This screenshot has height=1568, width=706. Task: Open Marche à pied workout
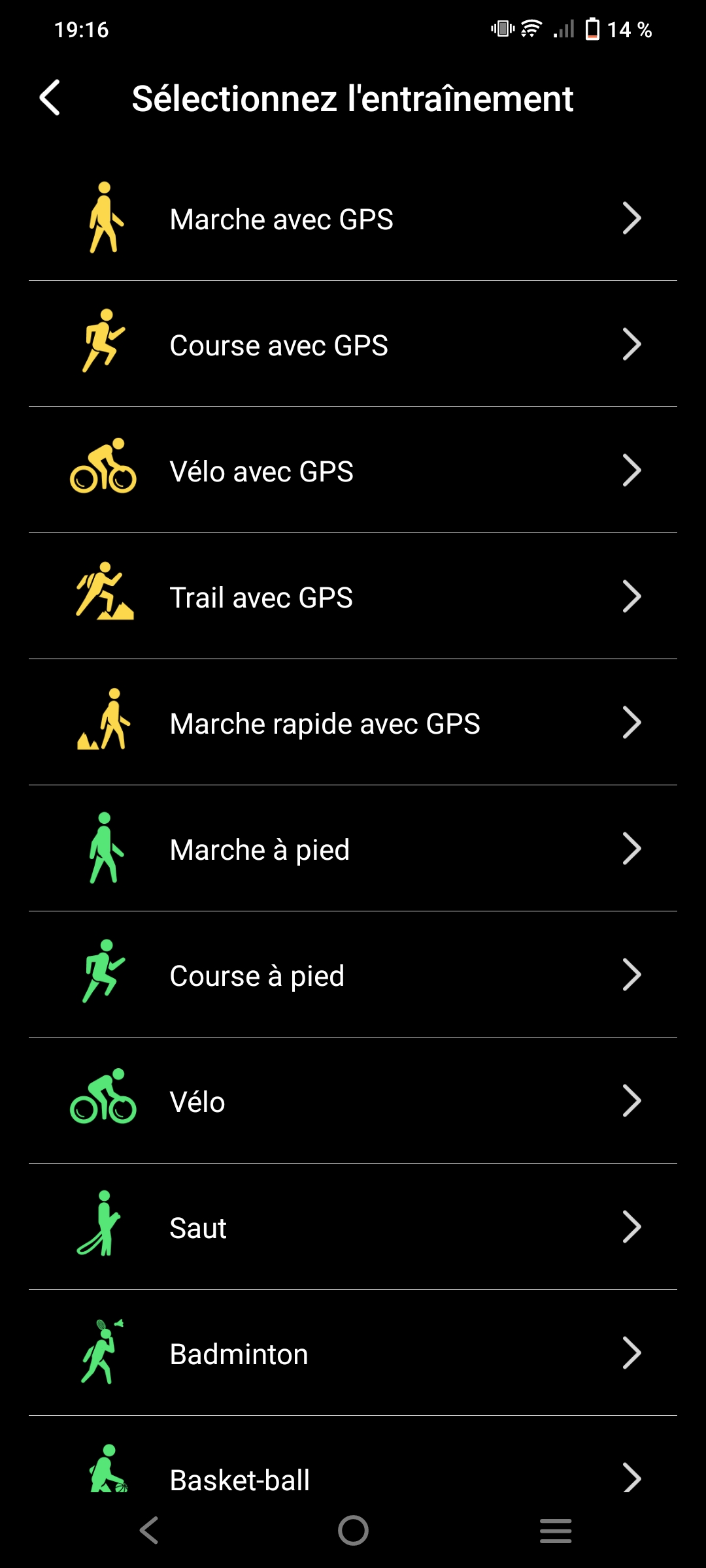coord(353,849)
